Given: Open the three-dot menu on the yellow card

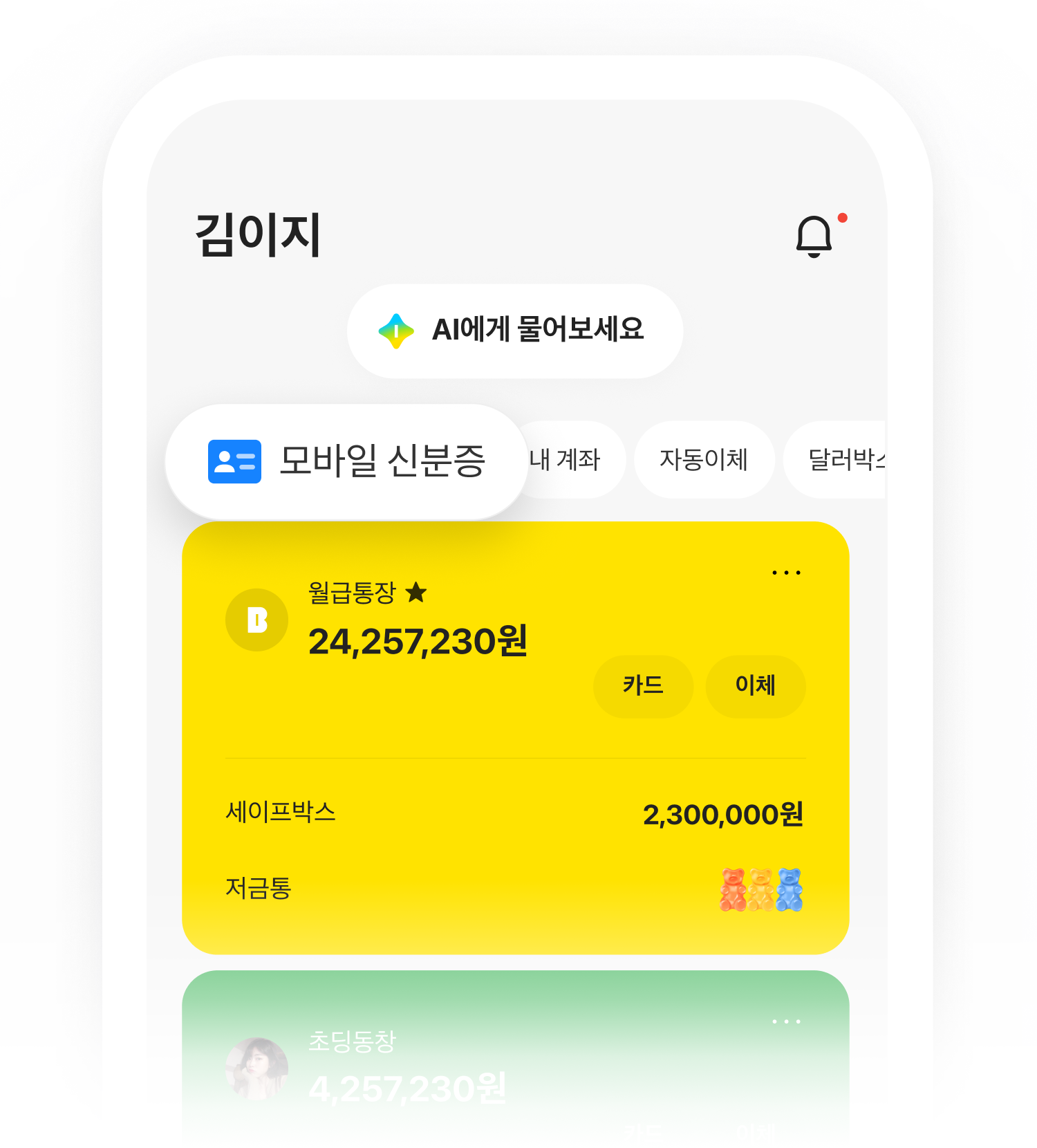Looking at the screenshot, I should coord(786,571).
